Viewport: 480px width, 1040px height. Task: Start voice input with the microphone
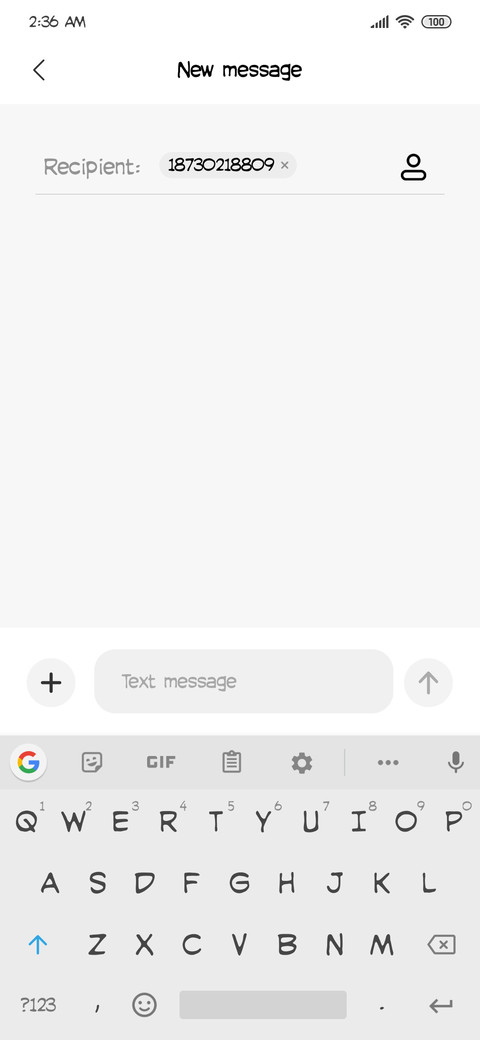tap(455, 763)
